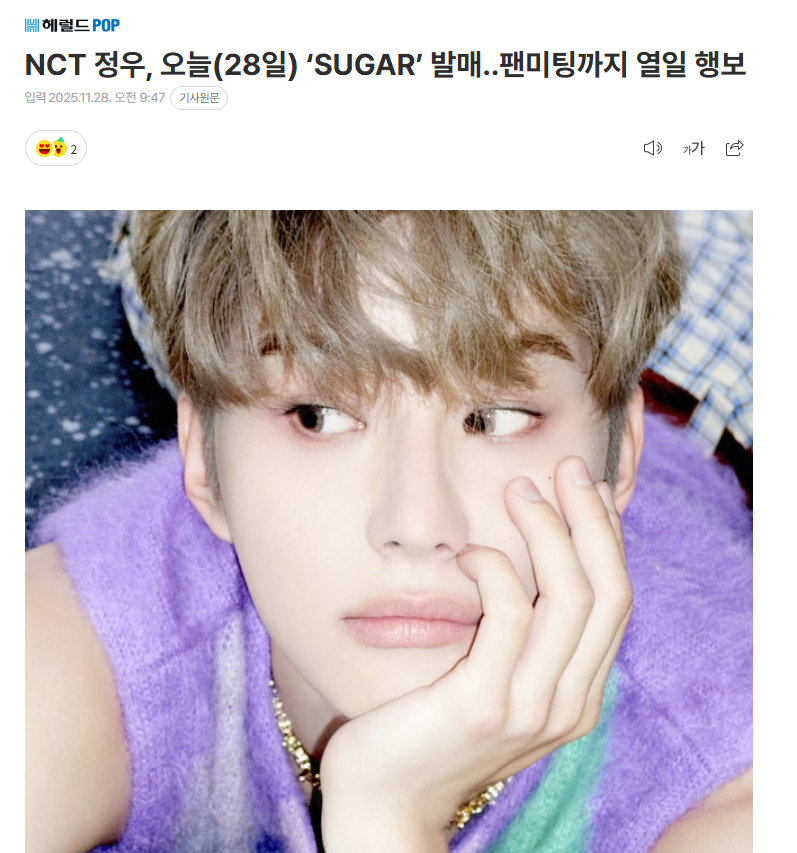
Task: Open the 헤럴드POP publisher logo
Action: 72,25
